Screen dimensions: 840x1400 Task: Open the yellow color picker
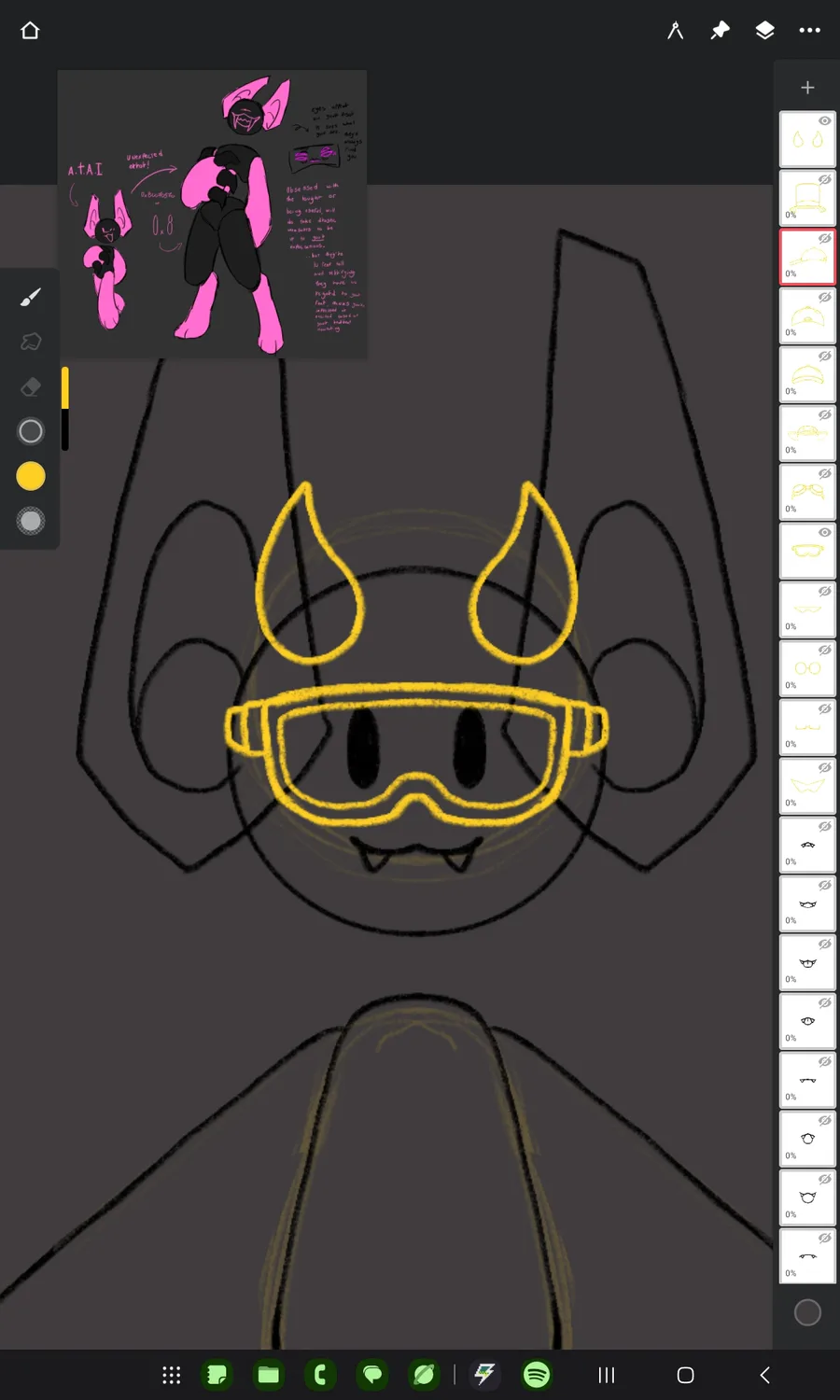[x=31, y=476]
